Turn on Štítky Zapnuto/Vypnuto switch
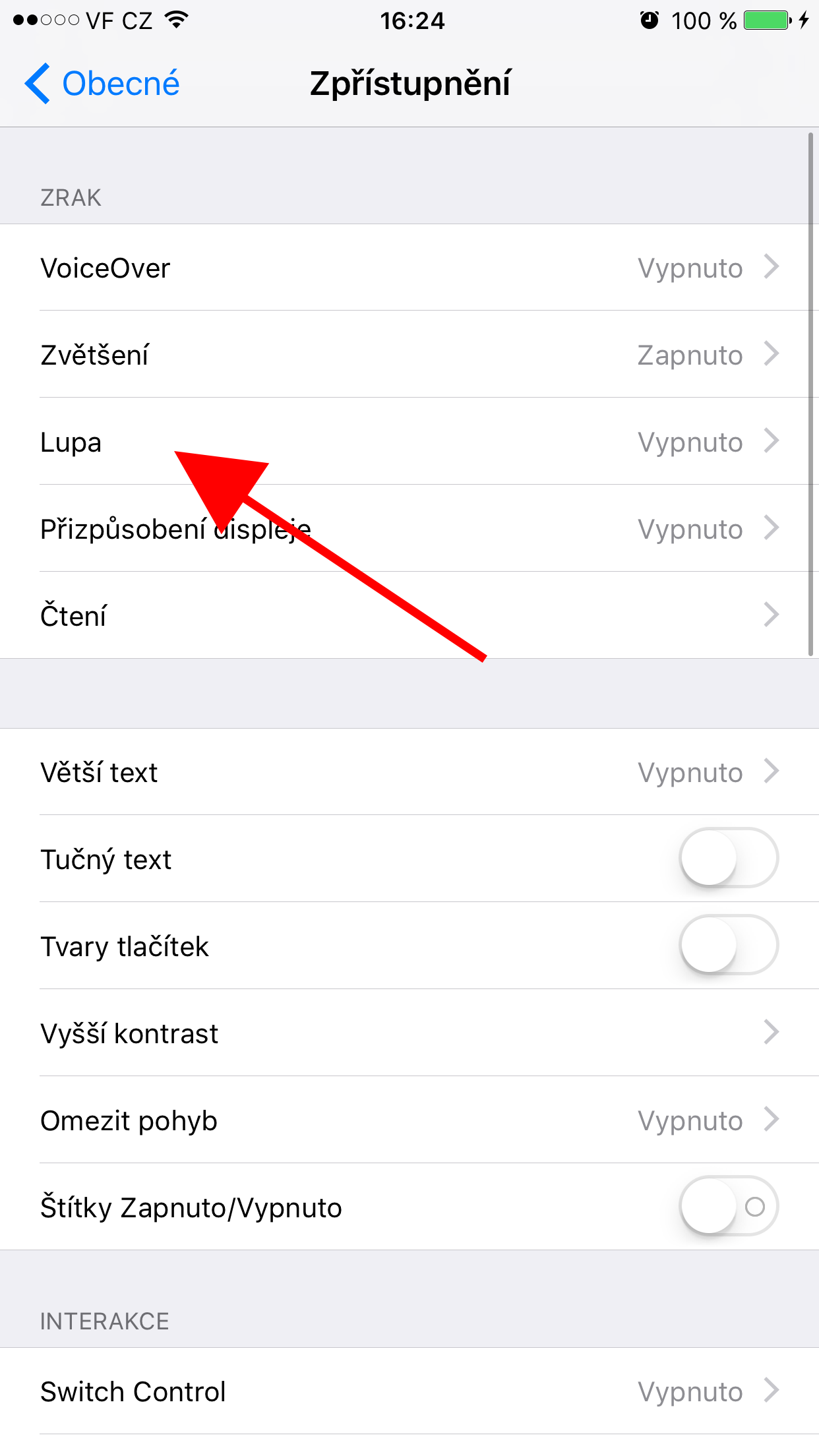 [x=728, y=1207]
